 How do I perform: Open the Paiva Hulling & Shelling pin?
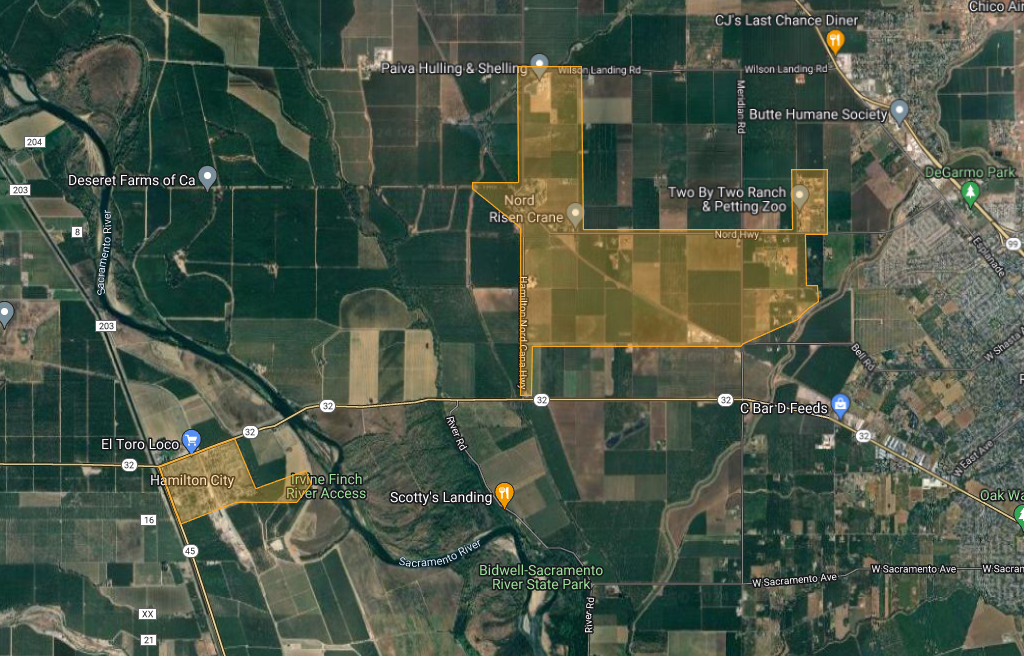(x=540, y=65)
